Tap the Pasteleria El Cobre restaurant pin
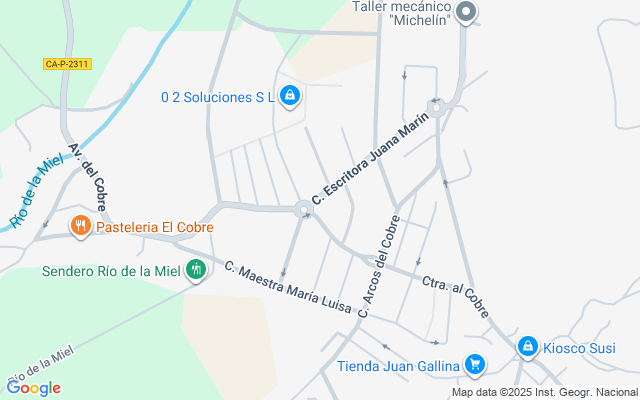This screenshot has height=400, width=640. pos(81,227)
